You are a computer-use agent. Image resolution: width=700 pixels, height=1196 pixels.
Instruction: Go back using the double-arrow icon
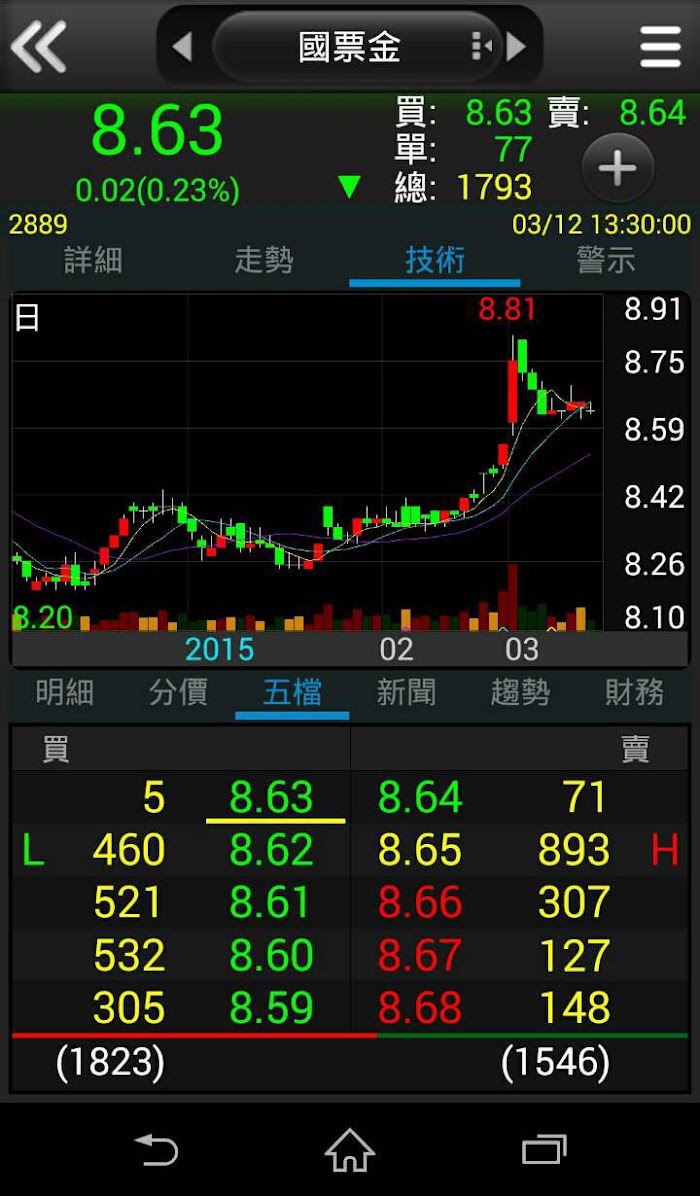point(38,47)
